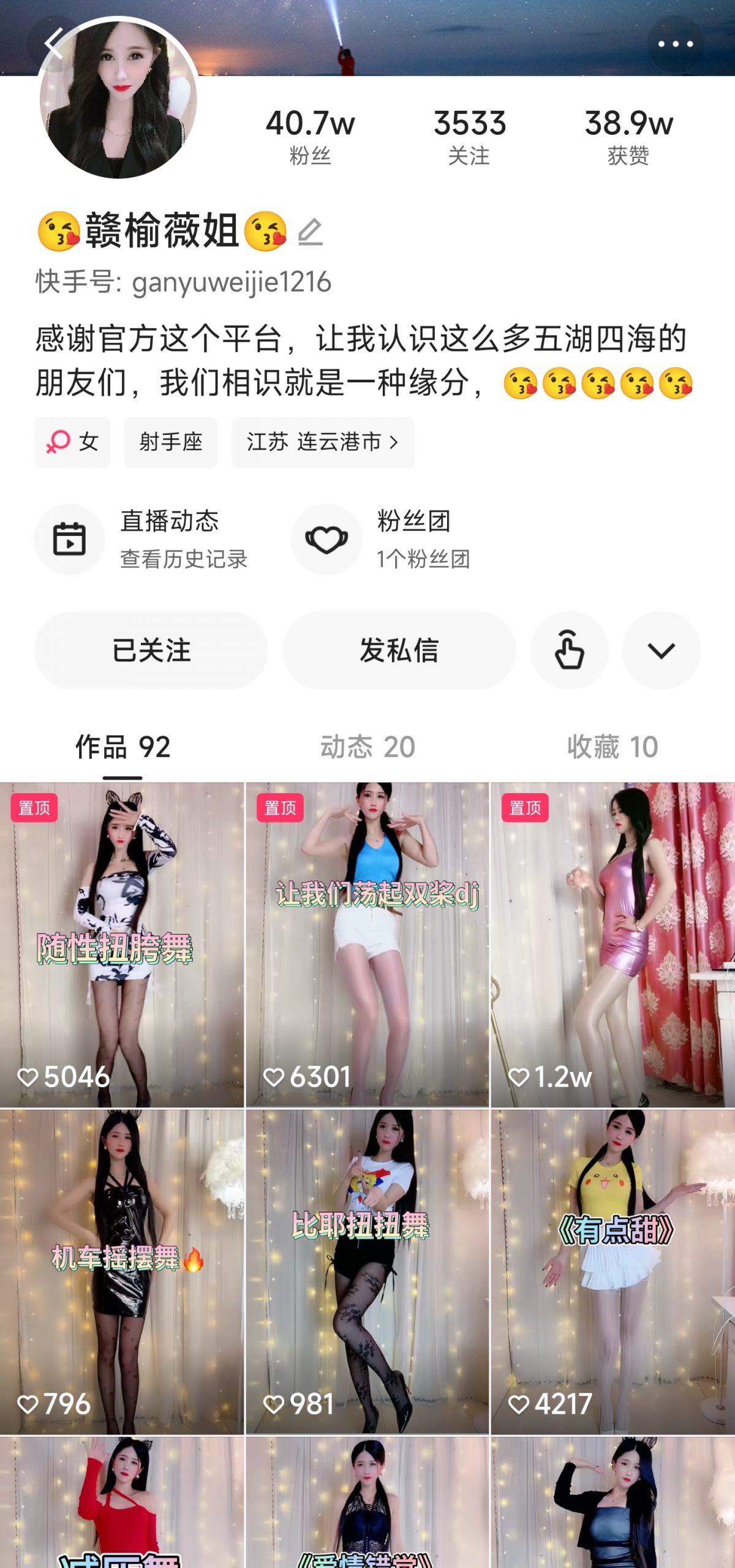Open the 射手座 zodiac tag

click(171, 442)
